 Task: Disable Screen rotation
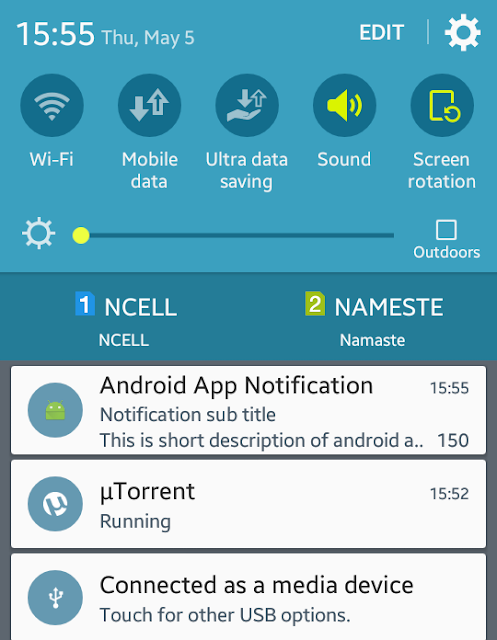442,105
